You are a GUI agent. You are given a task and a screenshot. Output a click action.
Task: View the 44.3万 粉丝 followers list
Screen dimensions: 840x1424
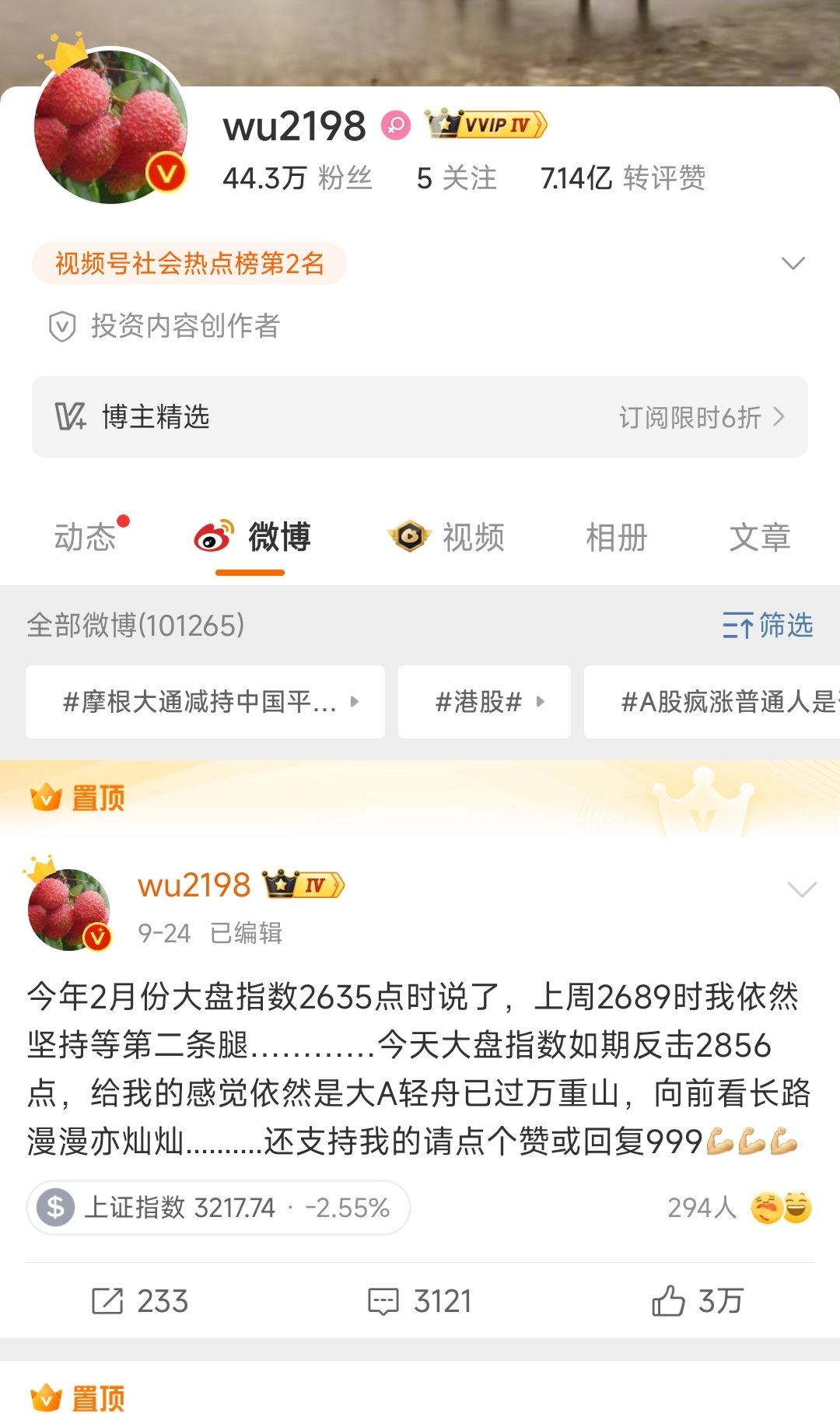297,178
